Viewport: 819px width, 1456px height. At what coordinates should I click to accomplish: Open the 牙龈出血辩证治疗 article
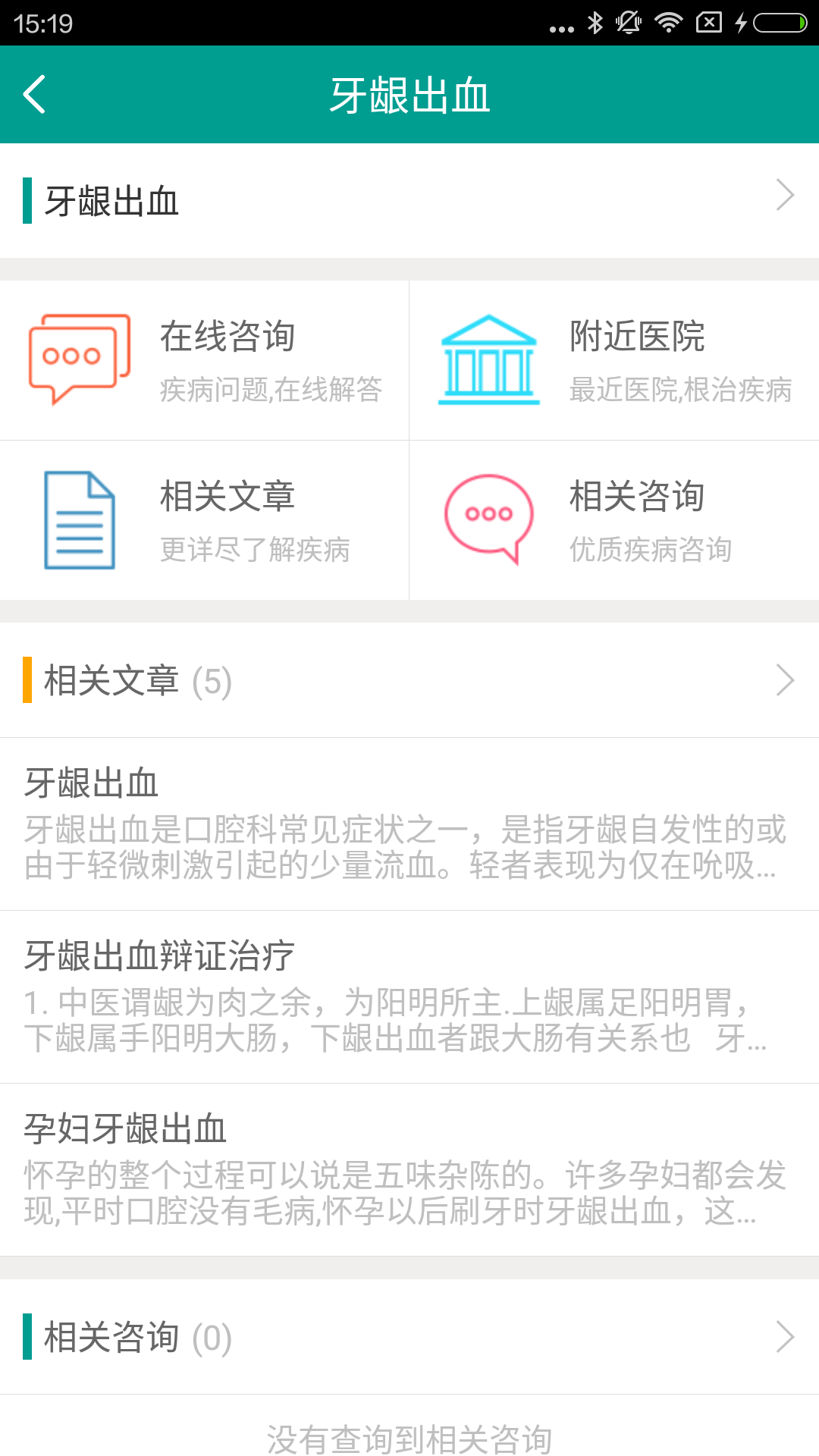pyautogui.click(x=409, y=993)
